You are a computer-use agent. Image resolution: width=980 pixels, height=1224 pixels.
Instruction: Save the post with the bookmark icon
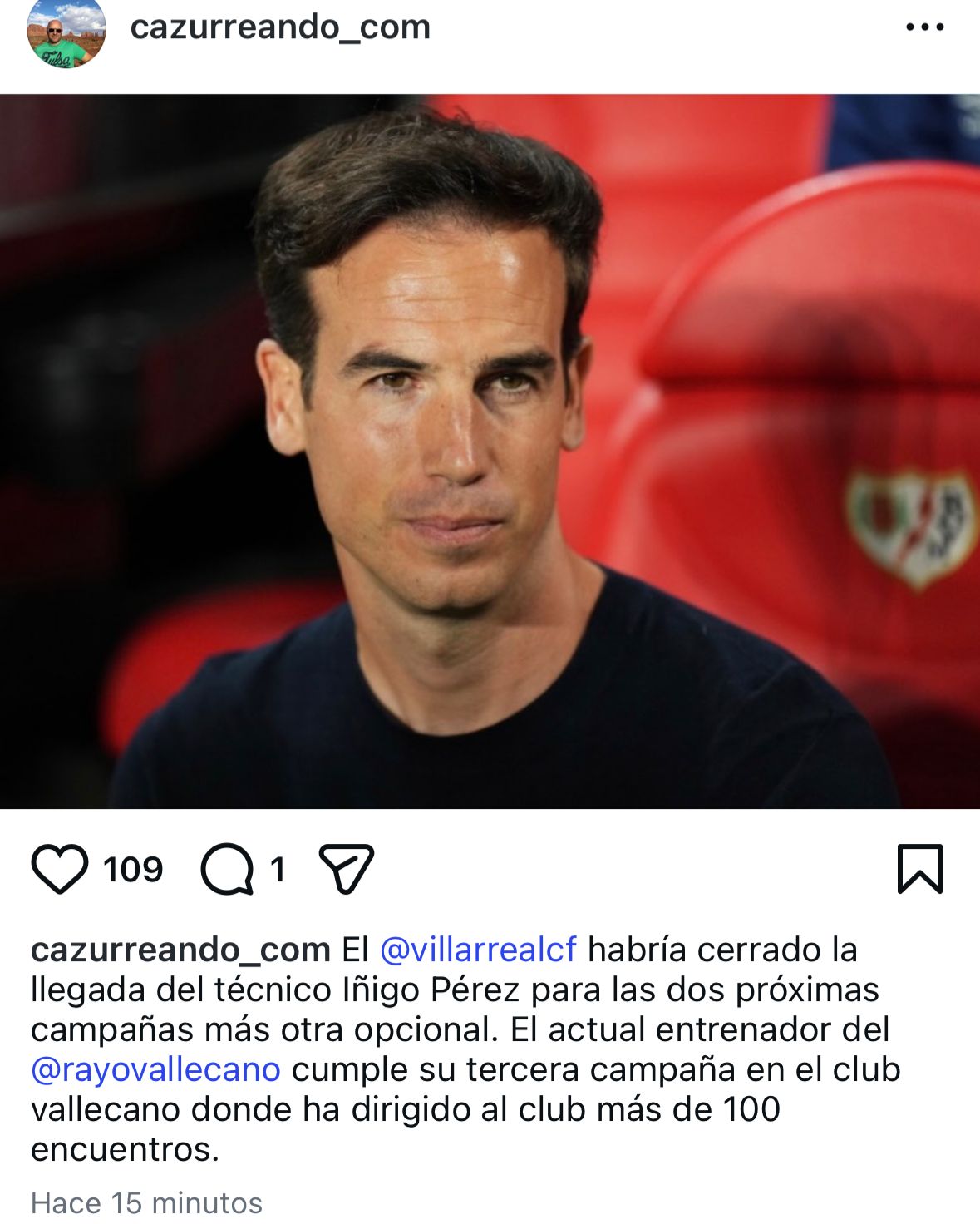coord(920,869)
